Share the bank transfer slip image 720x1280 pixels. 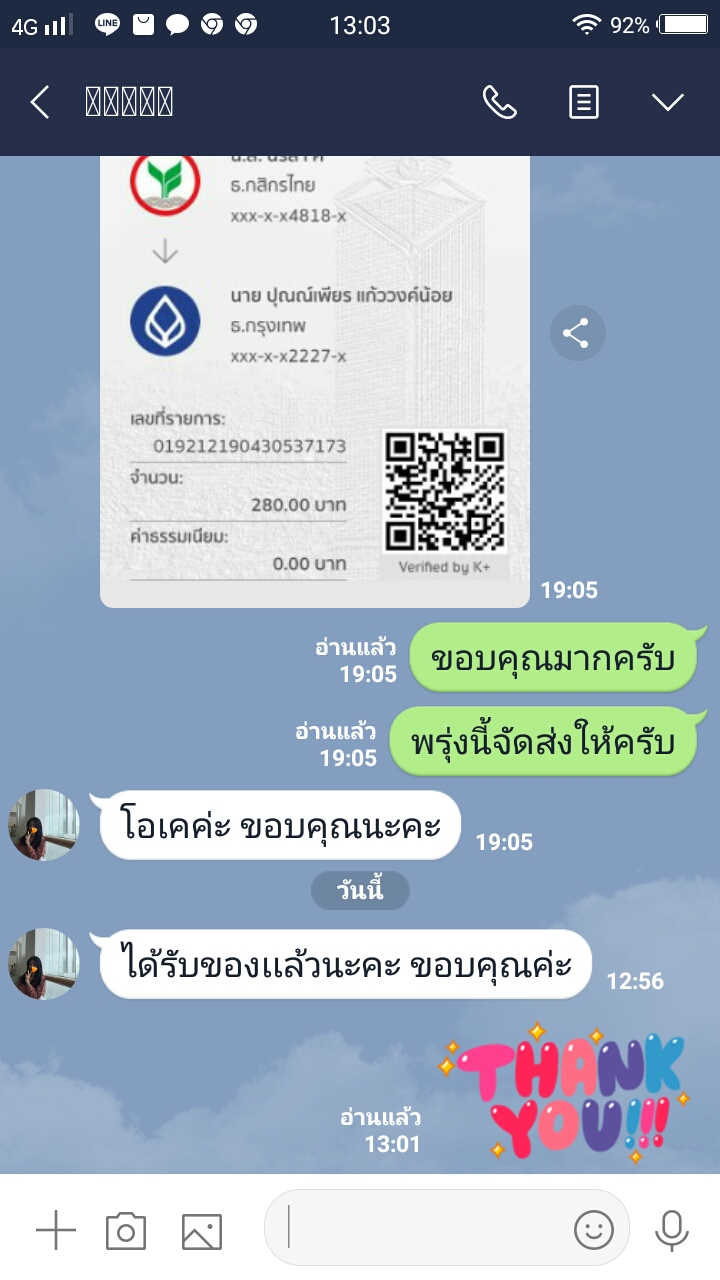tap(577, 334)
